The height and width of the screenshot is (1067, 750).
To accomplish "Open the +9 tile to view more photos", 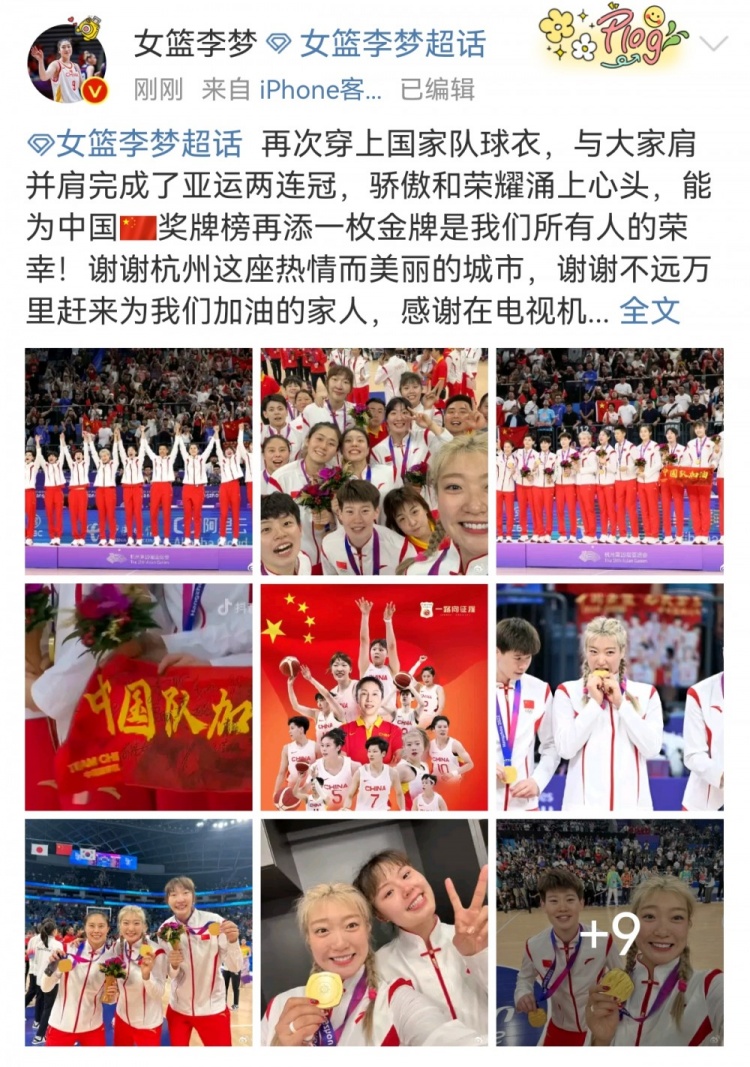I will click(610, 933).
